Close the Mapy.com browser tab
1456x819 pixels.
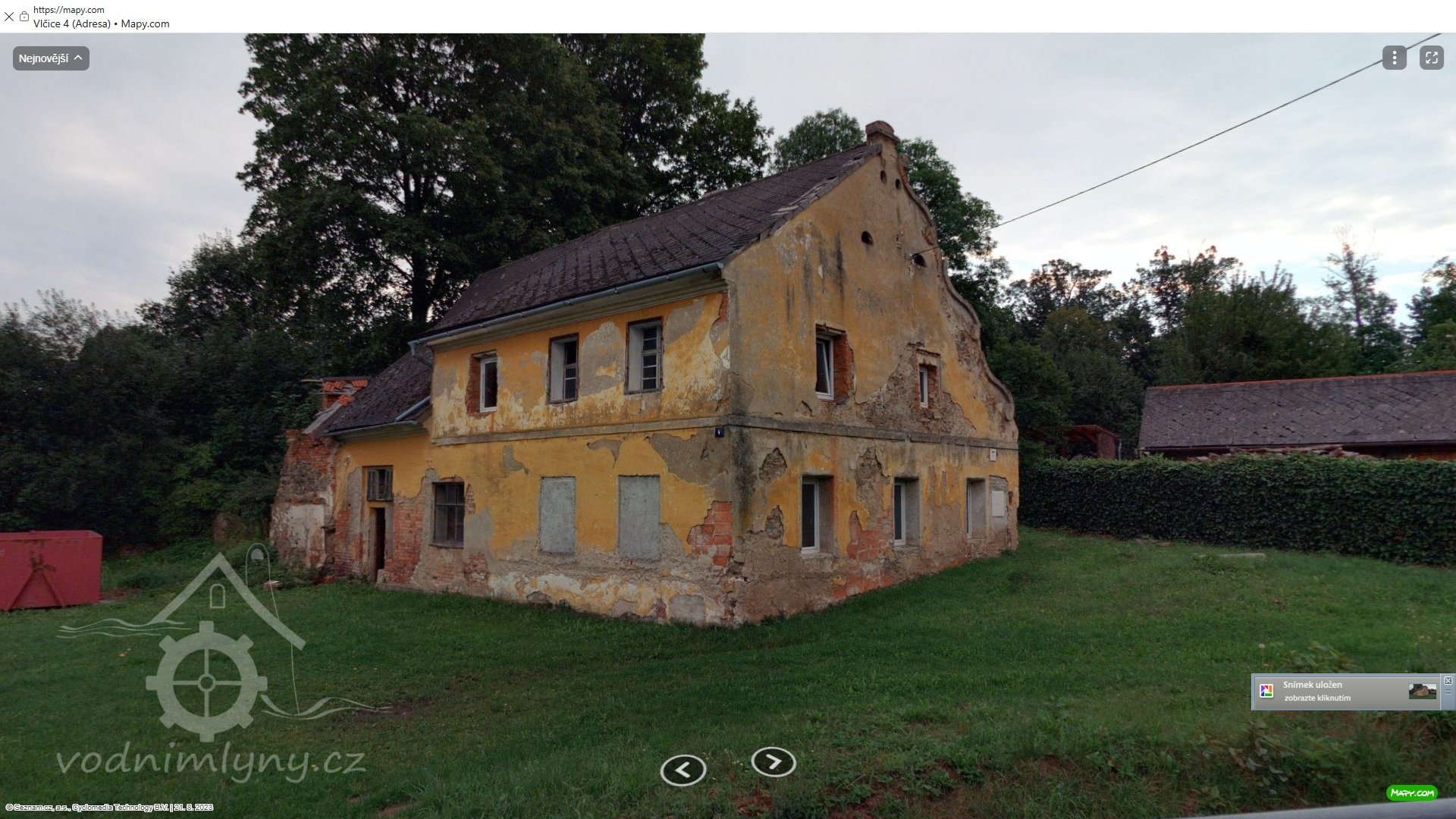click(9, 16)
